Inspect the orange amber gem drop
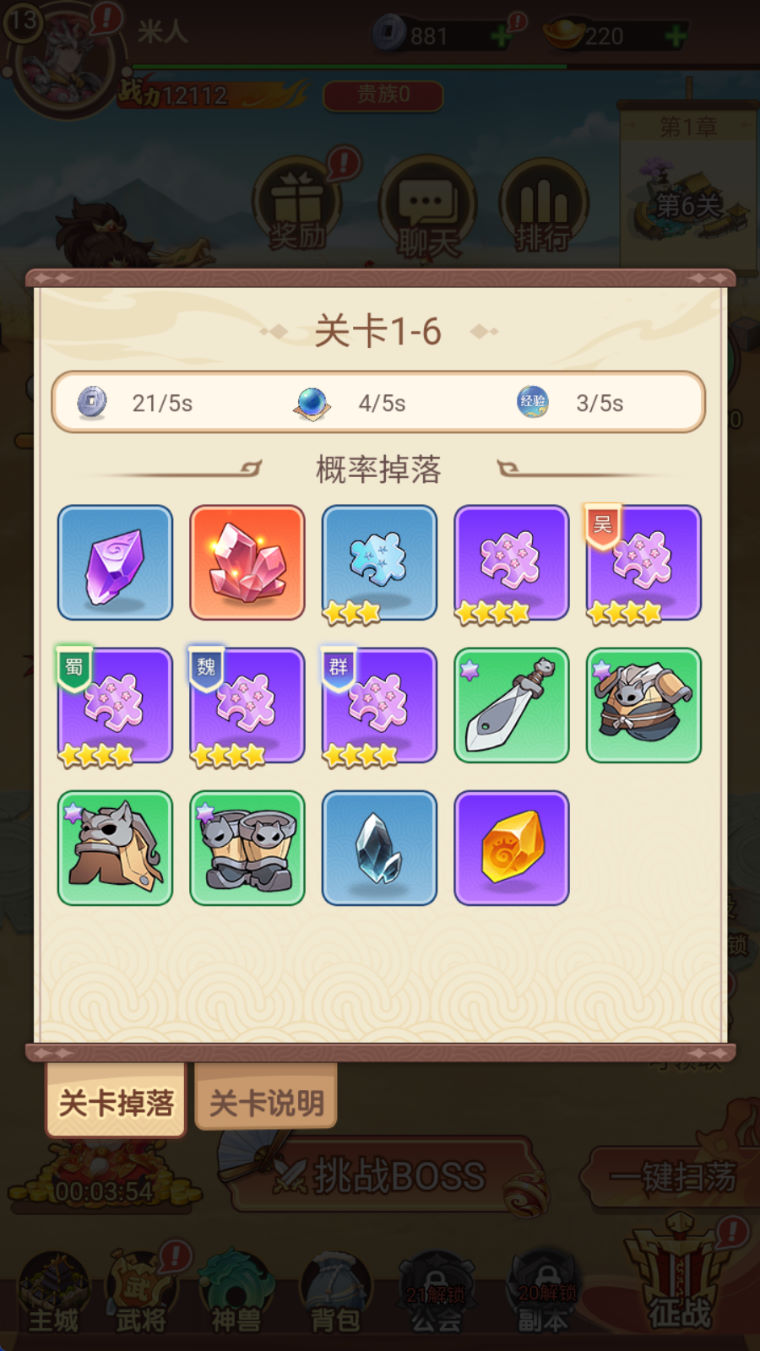The image size is (760, 1351). 511,848
